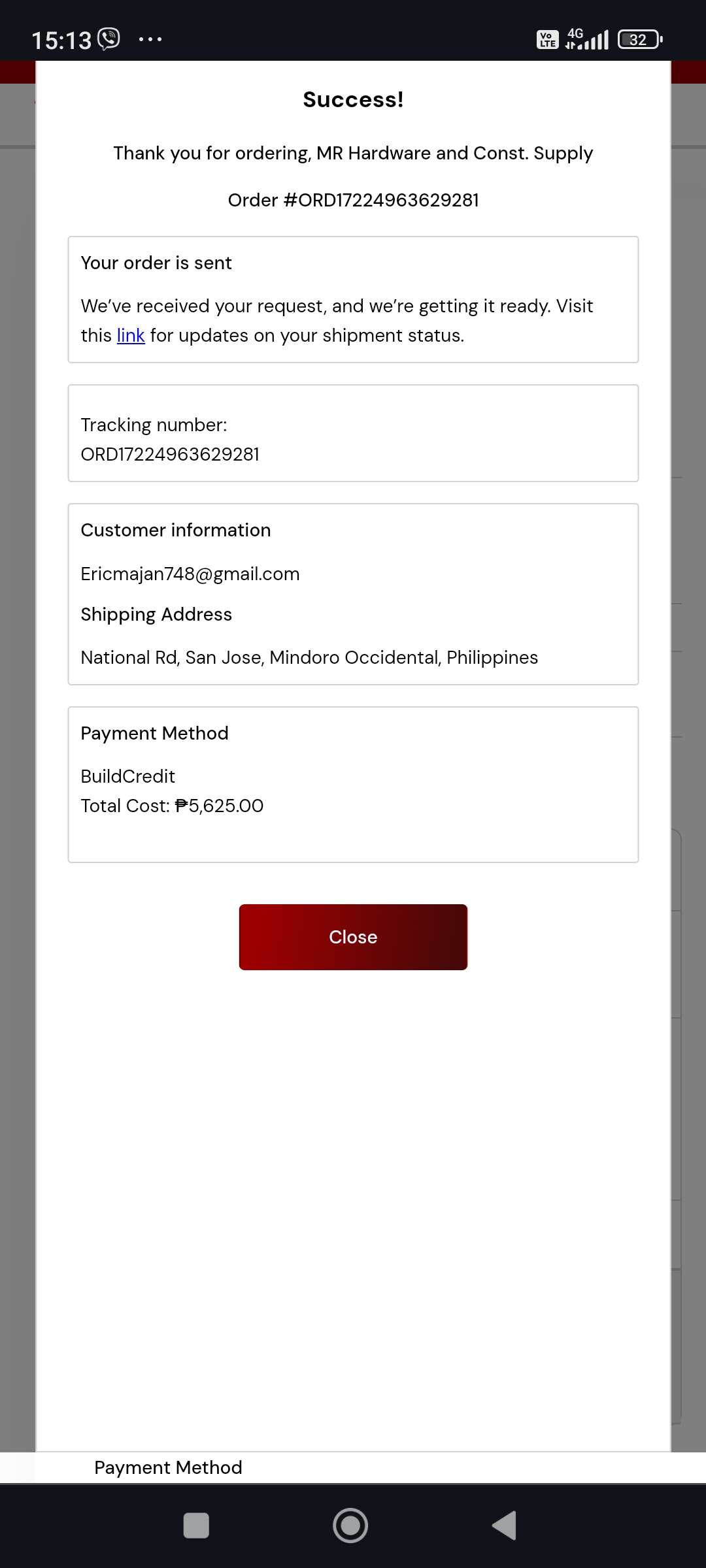Open the shipment status link
This screenshot has width=706, height=1568.
[x=130, y=335]
